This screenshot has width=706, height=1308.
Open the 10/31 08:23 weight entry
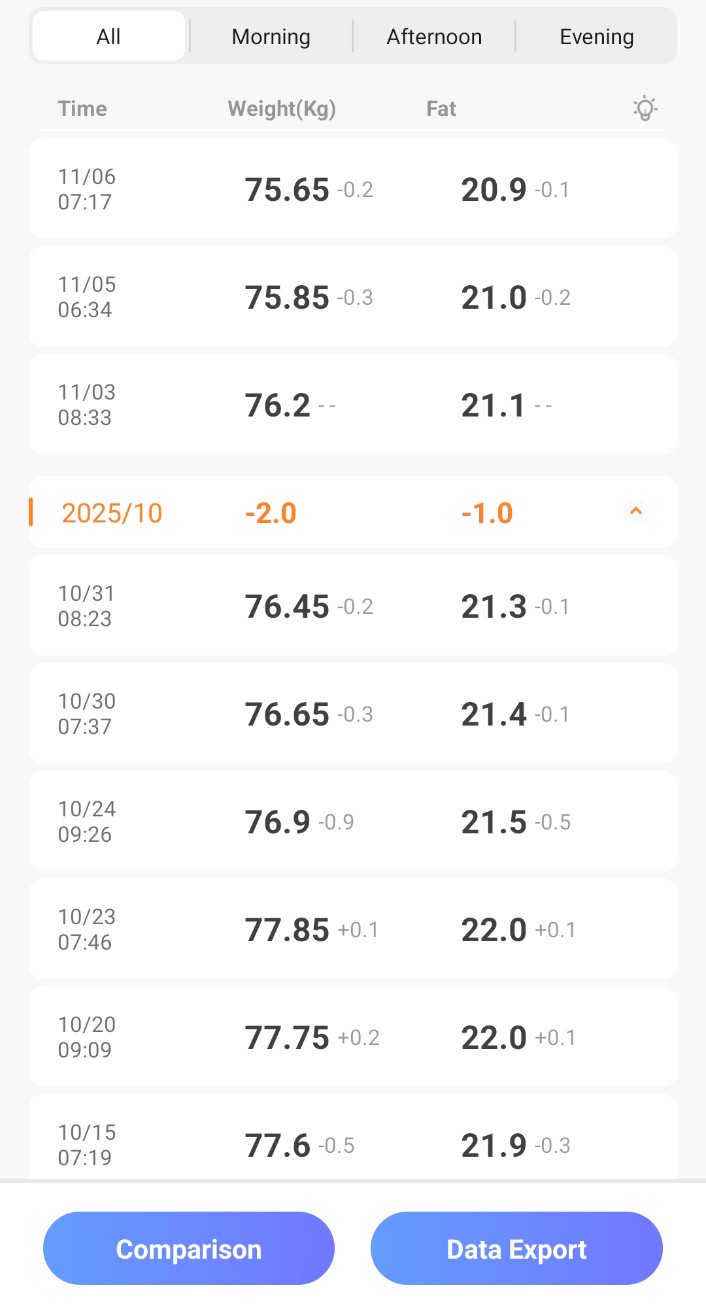point(352,606)
